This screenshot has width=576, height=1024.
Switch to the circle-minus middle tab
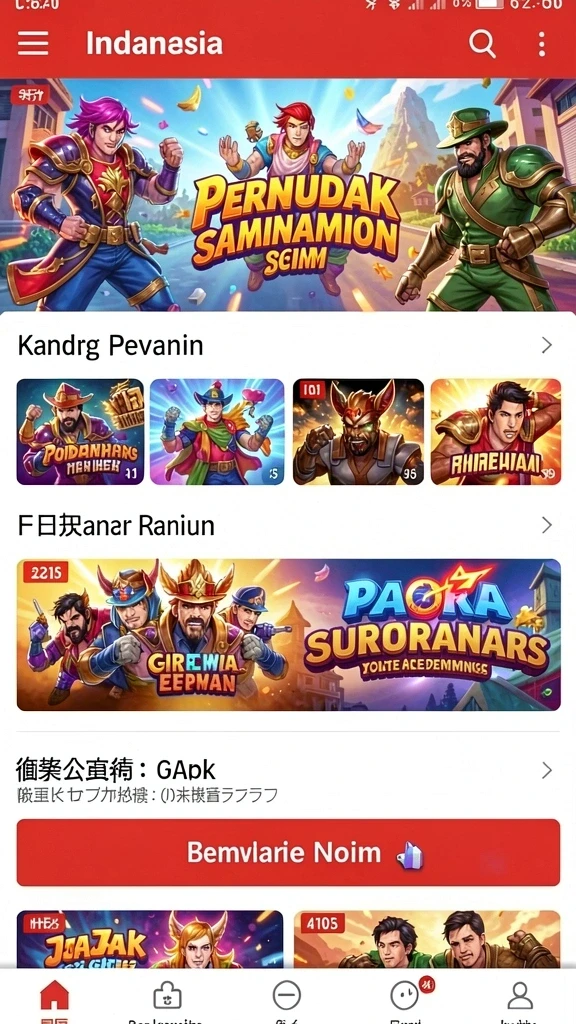[287, 999]
